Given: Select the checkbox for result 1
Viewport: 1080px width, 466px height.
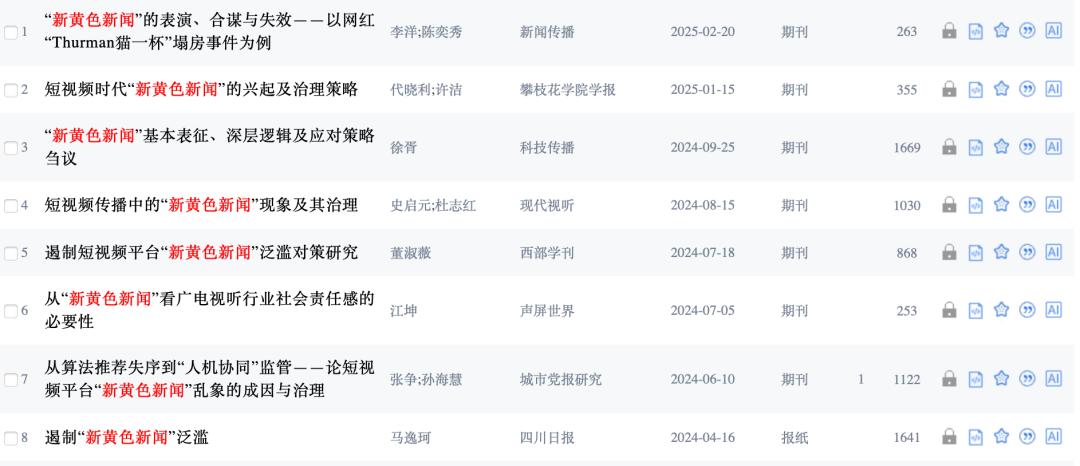Looking at the screenshot, I should (11, 33).
